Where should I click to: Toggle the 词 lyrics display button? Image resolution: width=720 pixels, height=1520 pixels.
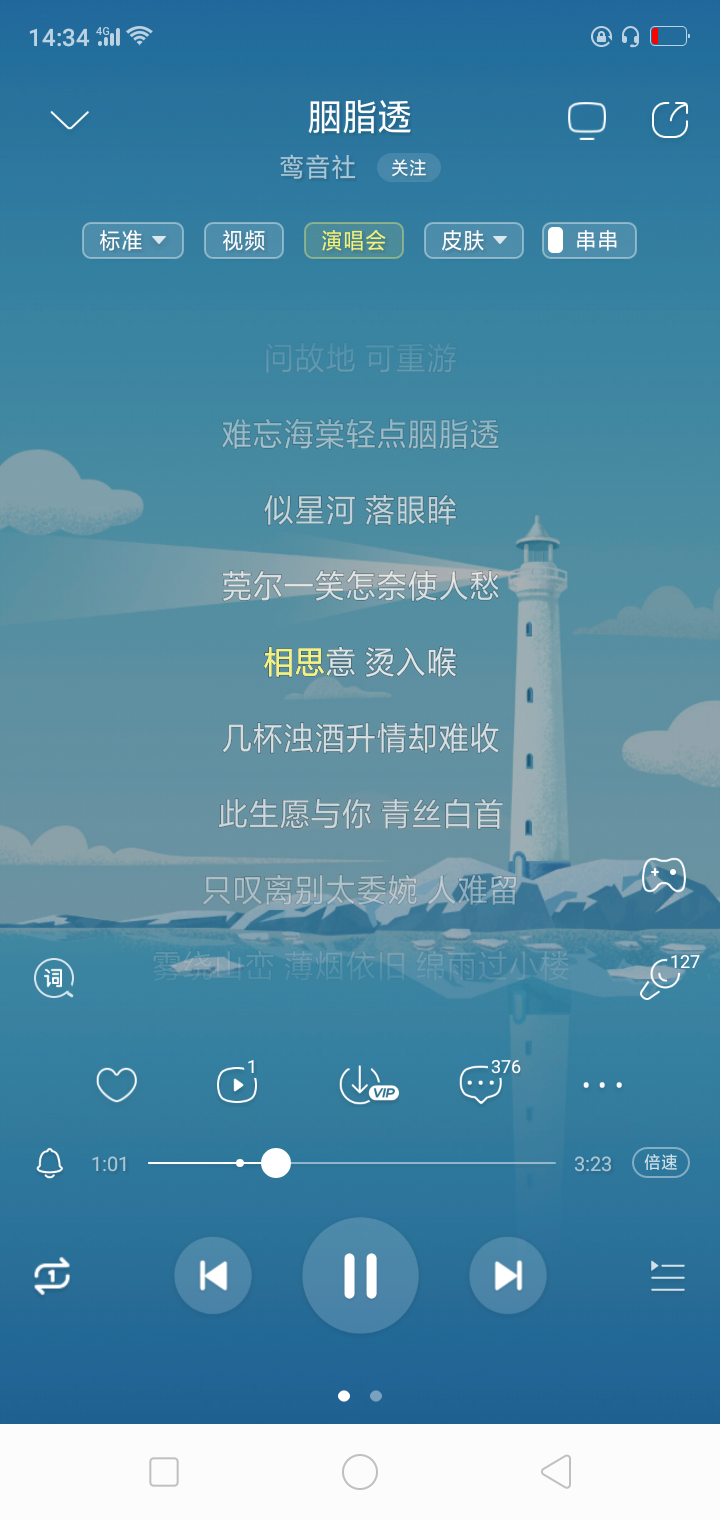[54, 978]
